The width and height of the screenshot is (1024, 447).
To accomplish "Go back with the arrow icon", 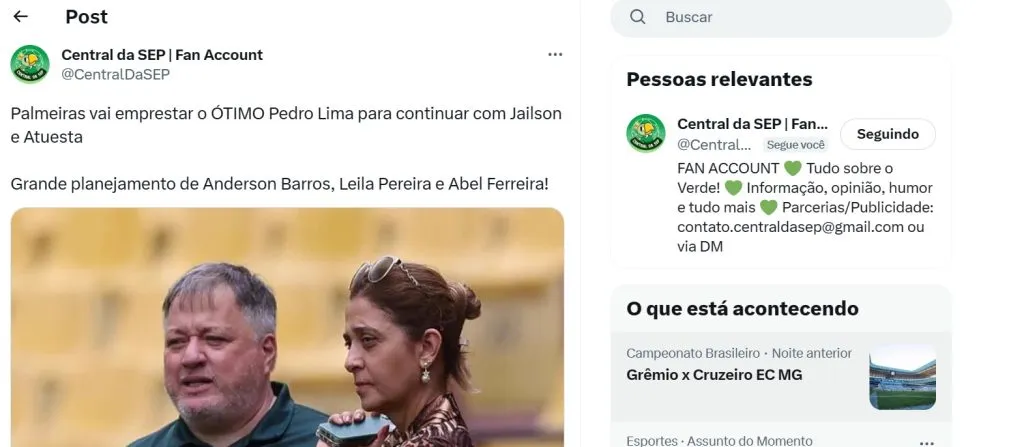I will pyautogui.click(x=20, y=17).
